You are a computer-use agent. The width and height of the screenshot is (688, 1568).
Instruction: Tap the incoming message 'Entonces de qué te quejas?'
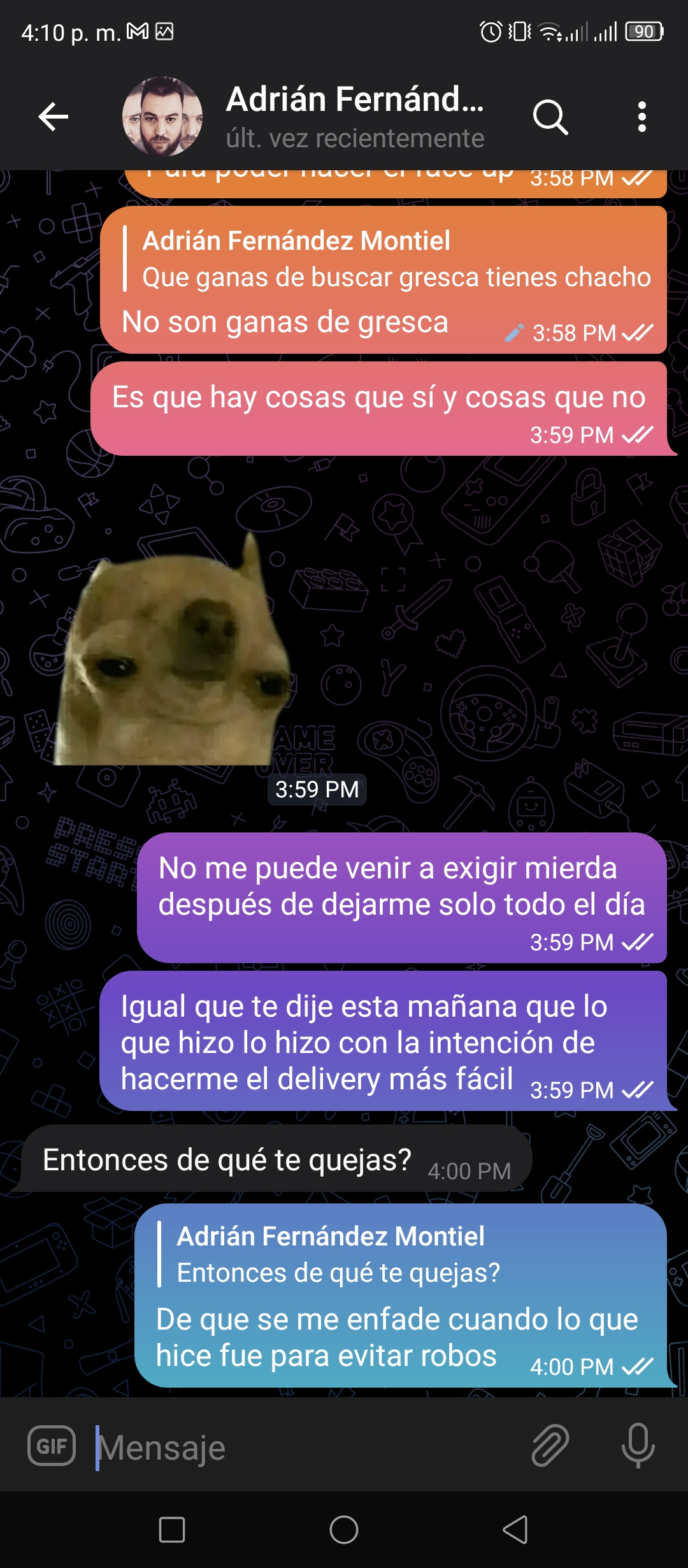click(276, 1158)
